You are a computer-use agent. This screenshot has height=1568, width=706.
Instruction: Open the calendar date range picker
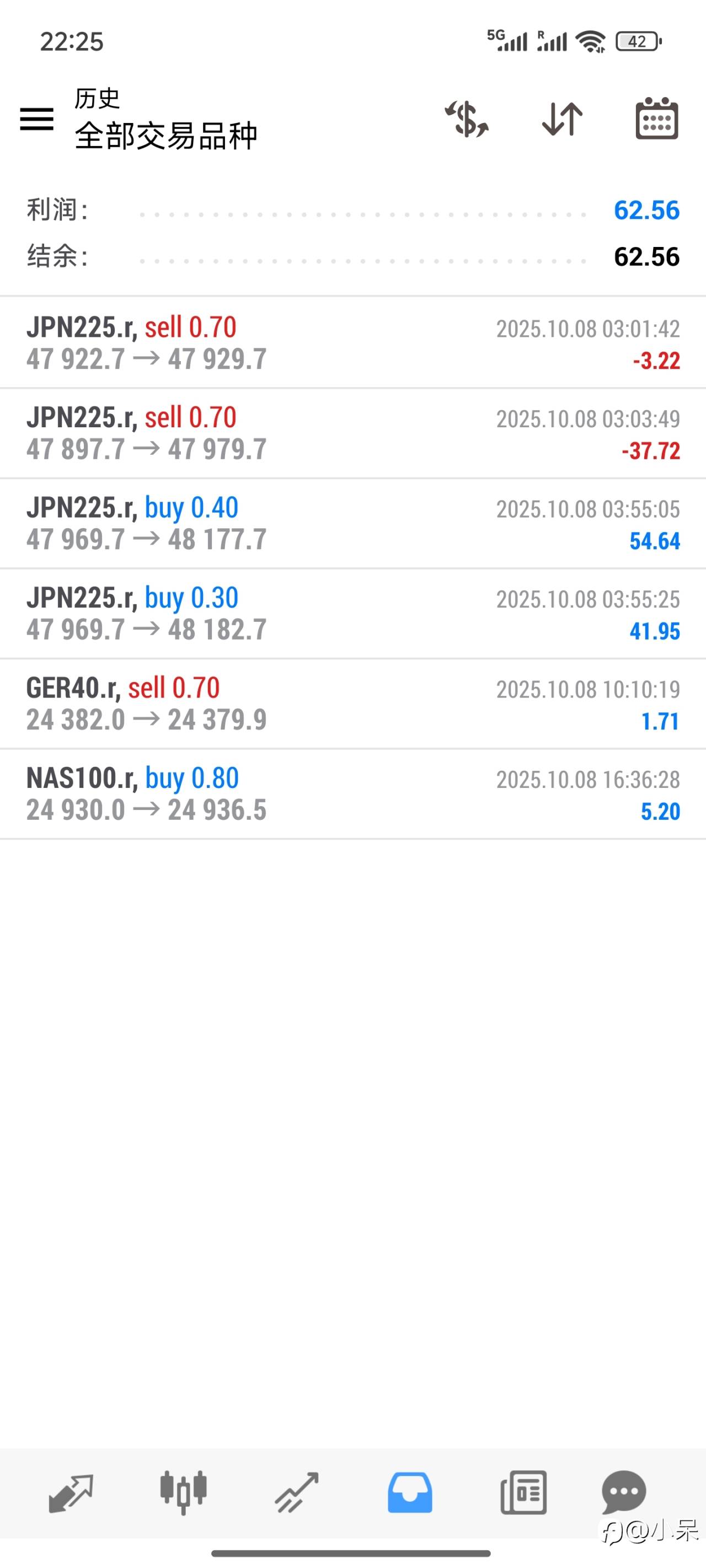click(x=657, y=119)
